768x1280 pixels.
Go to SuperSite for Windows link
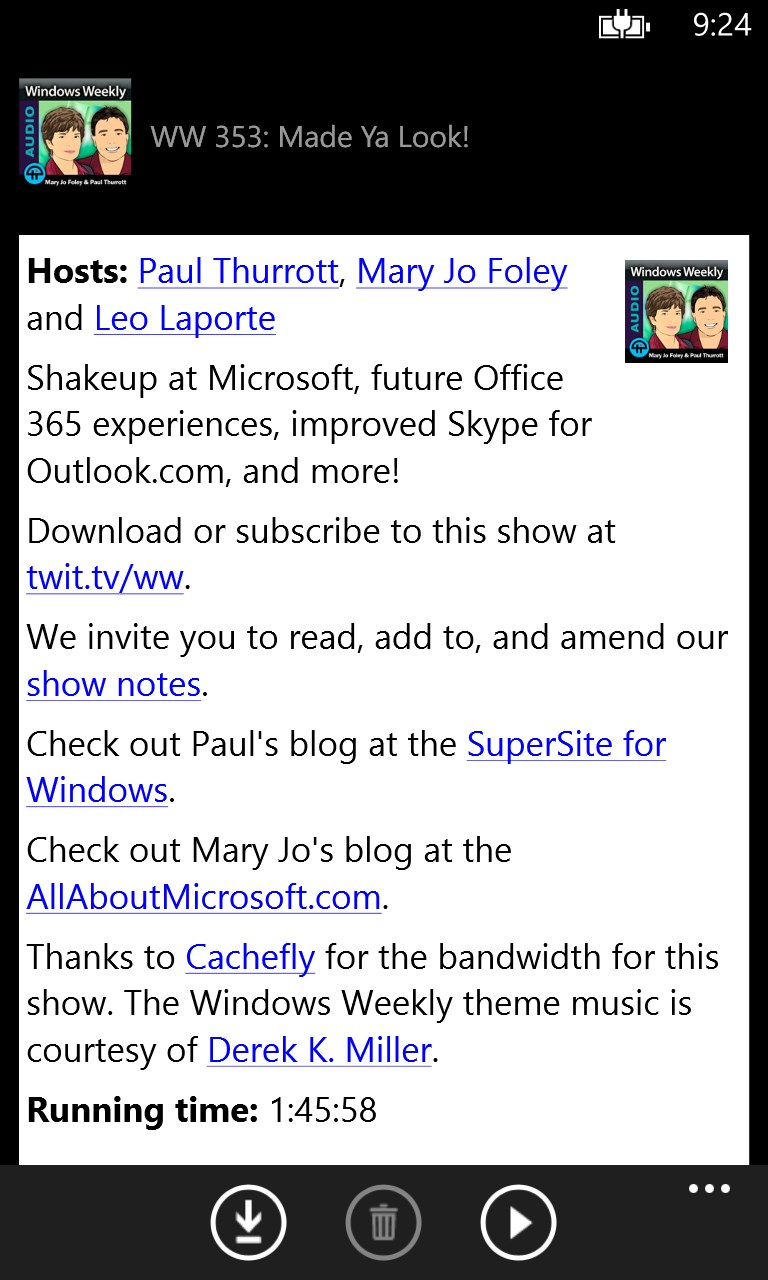point(566,744)
